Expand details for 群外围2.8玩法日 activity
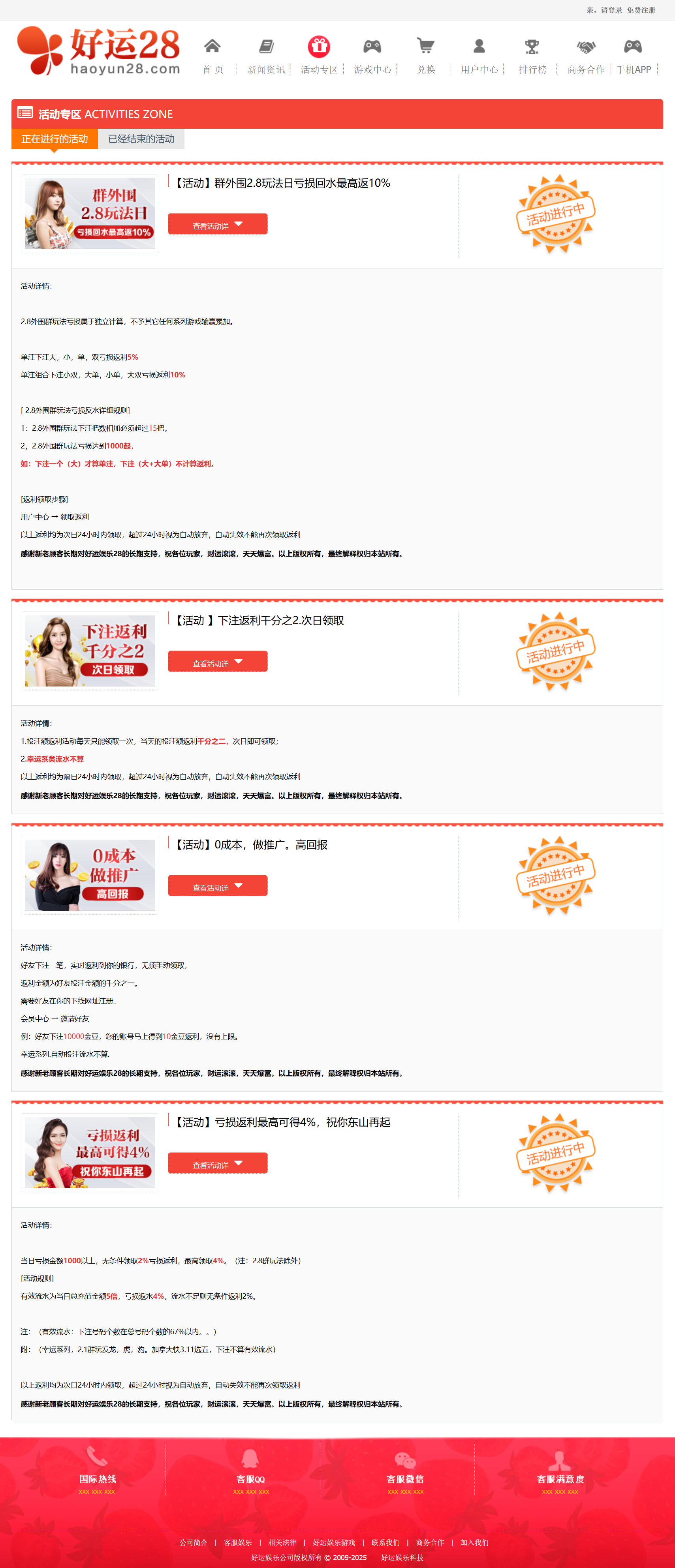Image resolution: width=675 pixels, height=1568 pixels. click(x=218, y=224)
